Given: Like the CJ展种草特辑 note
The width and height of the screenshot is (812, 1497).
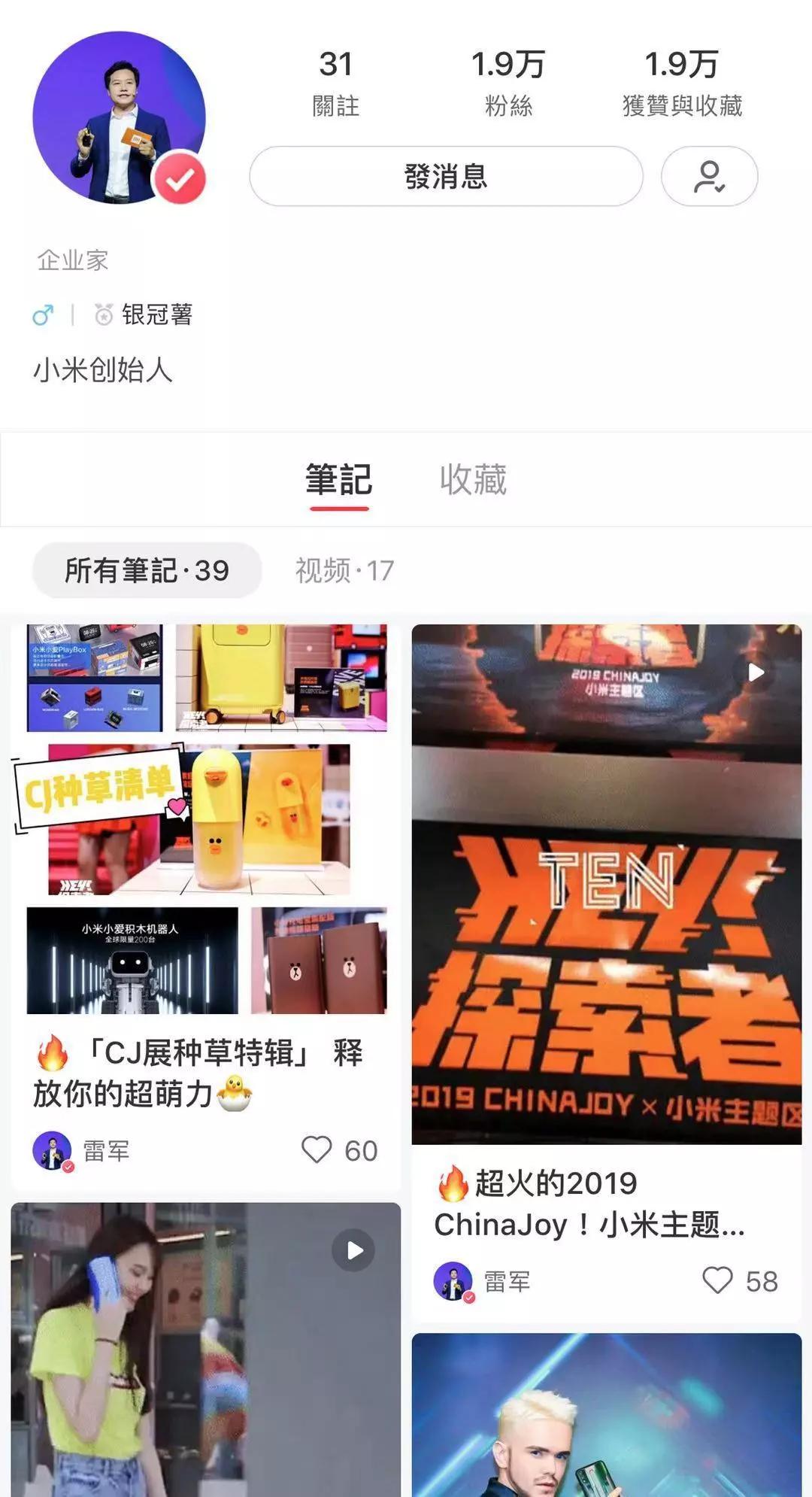Looking at the screenshot, I should tap(317, 1149).
